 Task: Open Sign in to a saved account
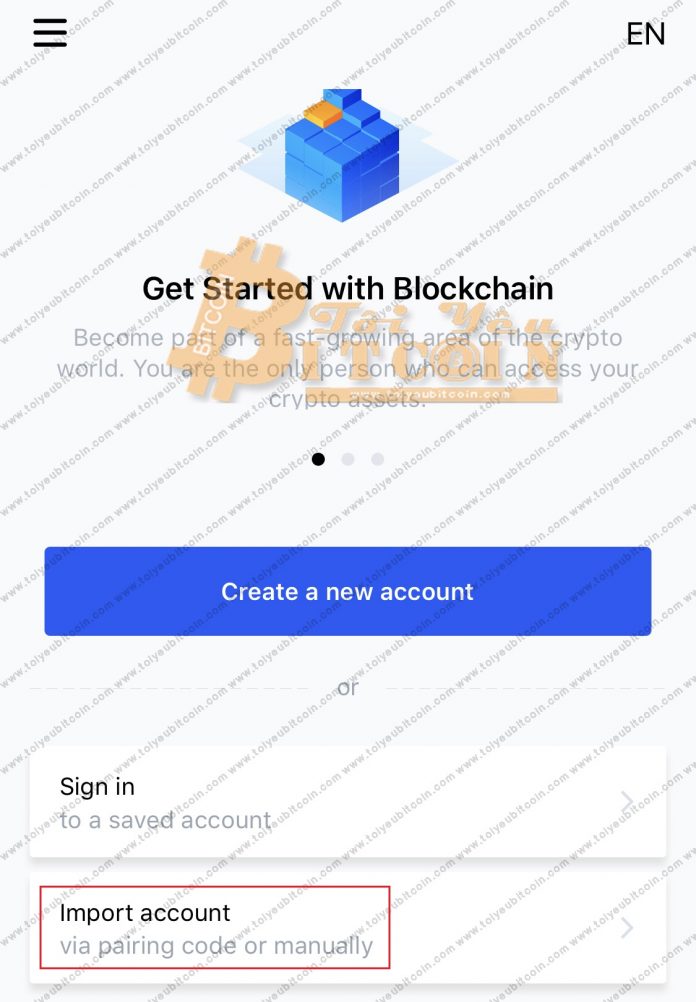pyautogui.click(x=347, y=802)
